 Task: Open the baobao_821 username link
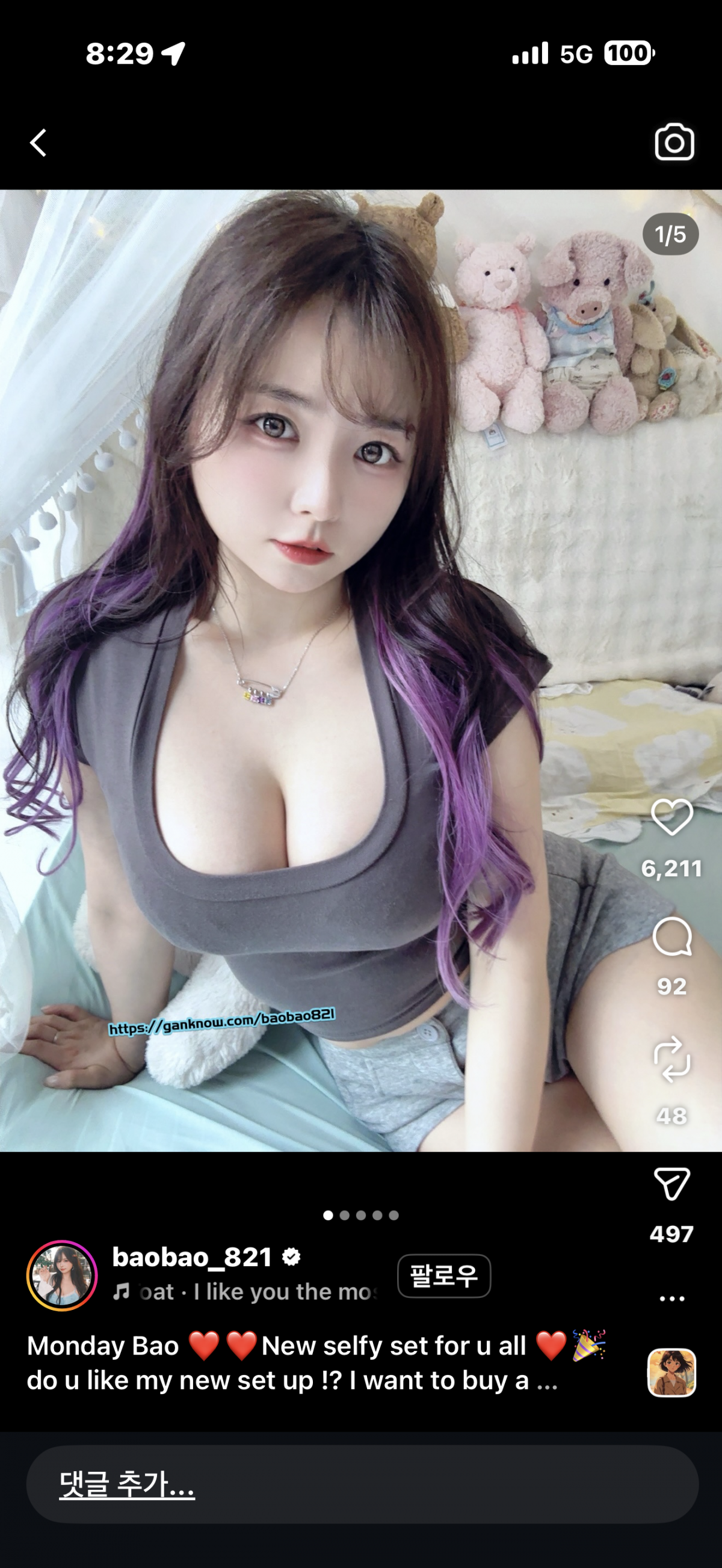point(192,1258)
